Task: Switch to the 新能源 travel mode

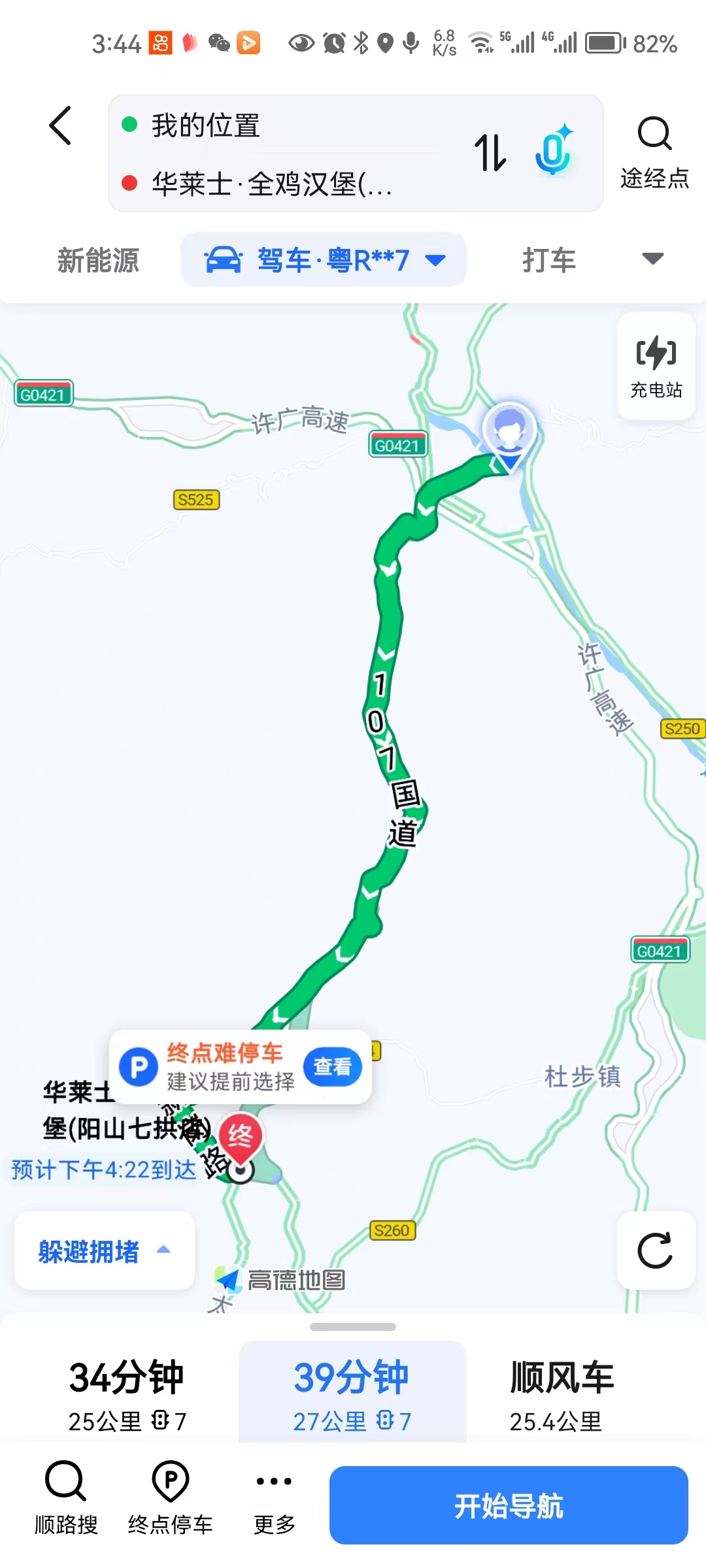Action: pos(98,260)
